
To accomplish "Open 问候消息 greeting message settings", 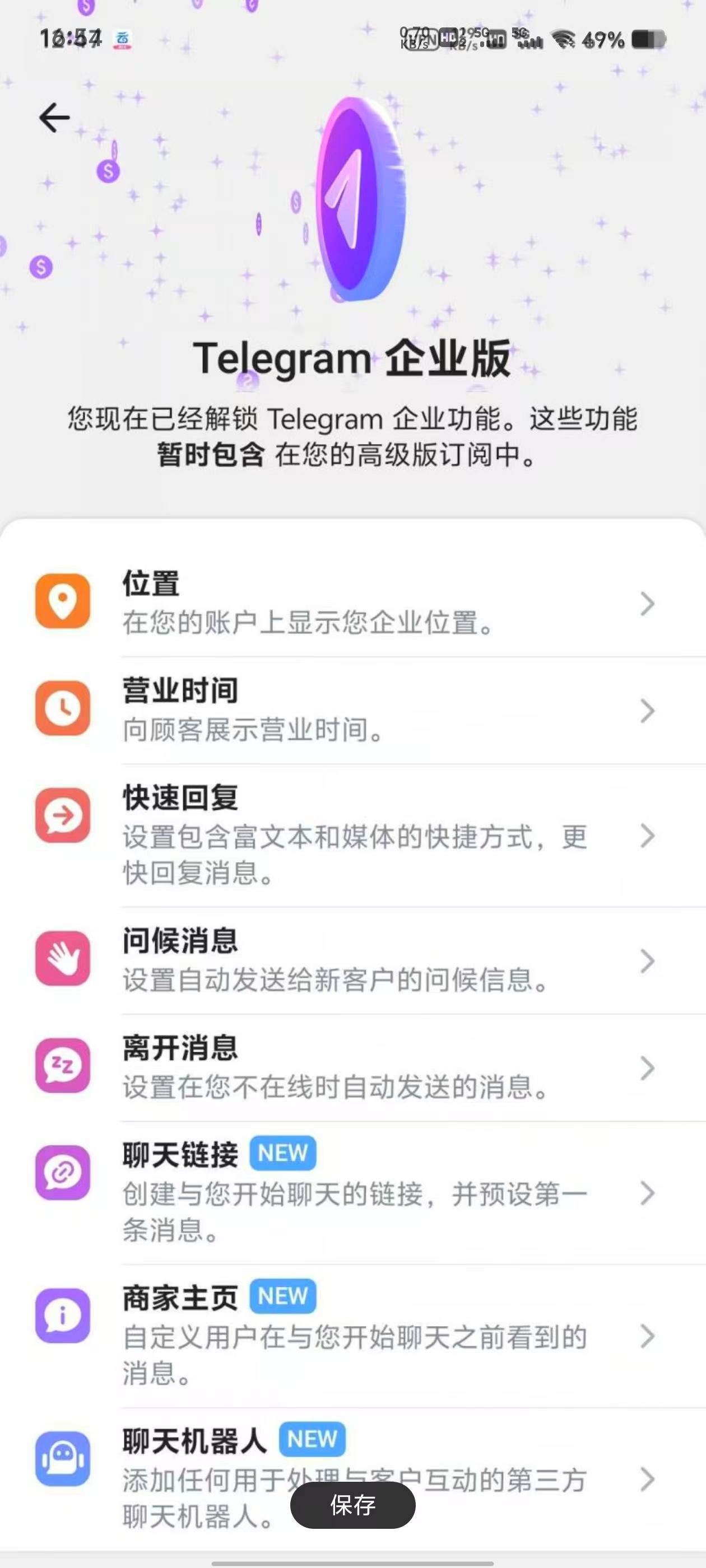I will 354,960.
